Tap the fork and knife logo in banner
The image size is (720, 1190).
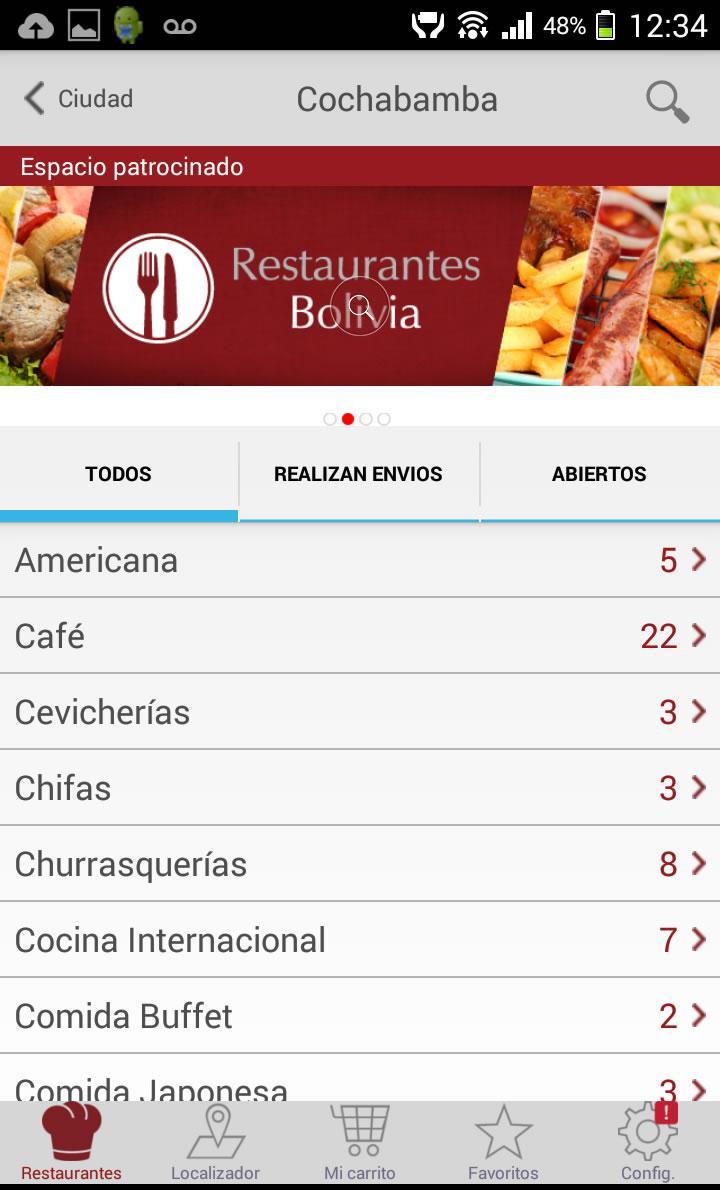click(x=159, y=286)
